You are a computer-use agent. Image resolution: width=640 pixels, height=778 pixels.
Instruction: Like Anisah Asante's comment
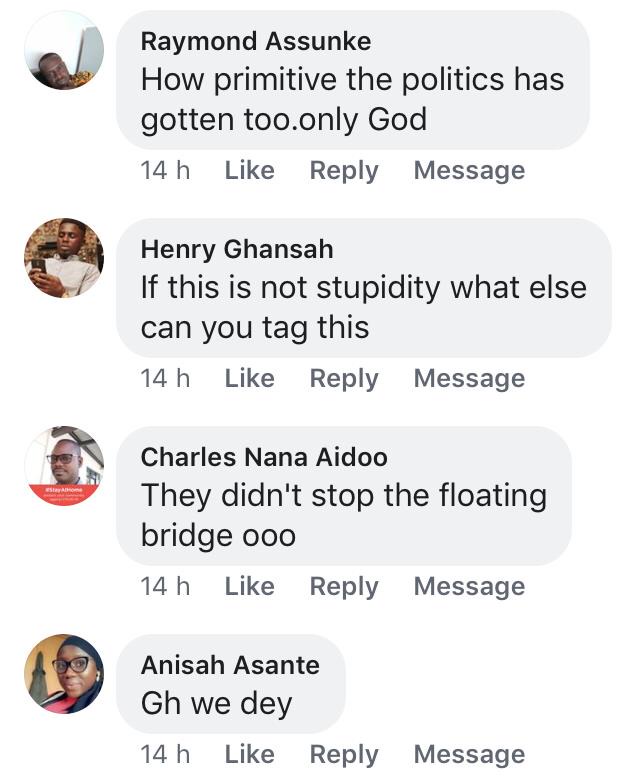coord(249,755)
